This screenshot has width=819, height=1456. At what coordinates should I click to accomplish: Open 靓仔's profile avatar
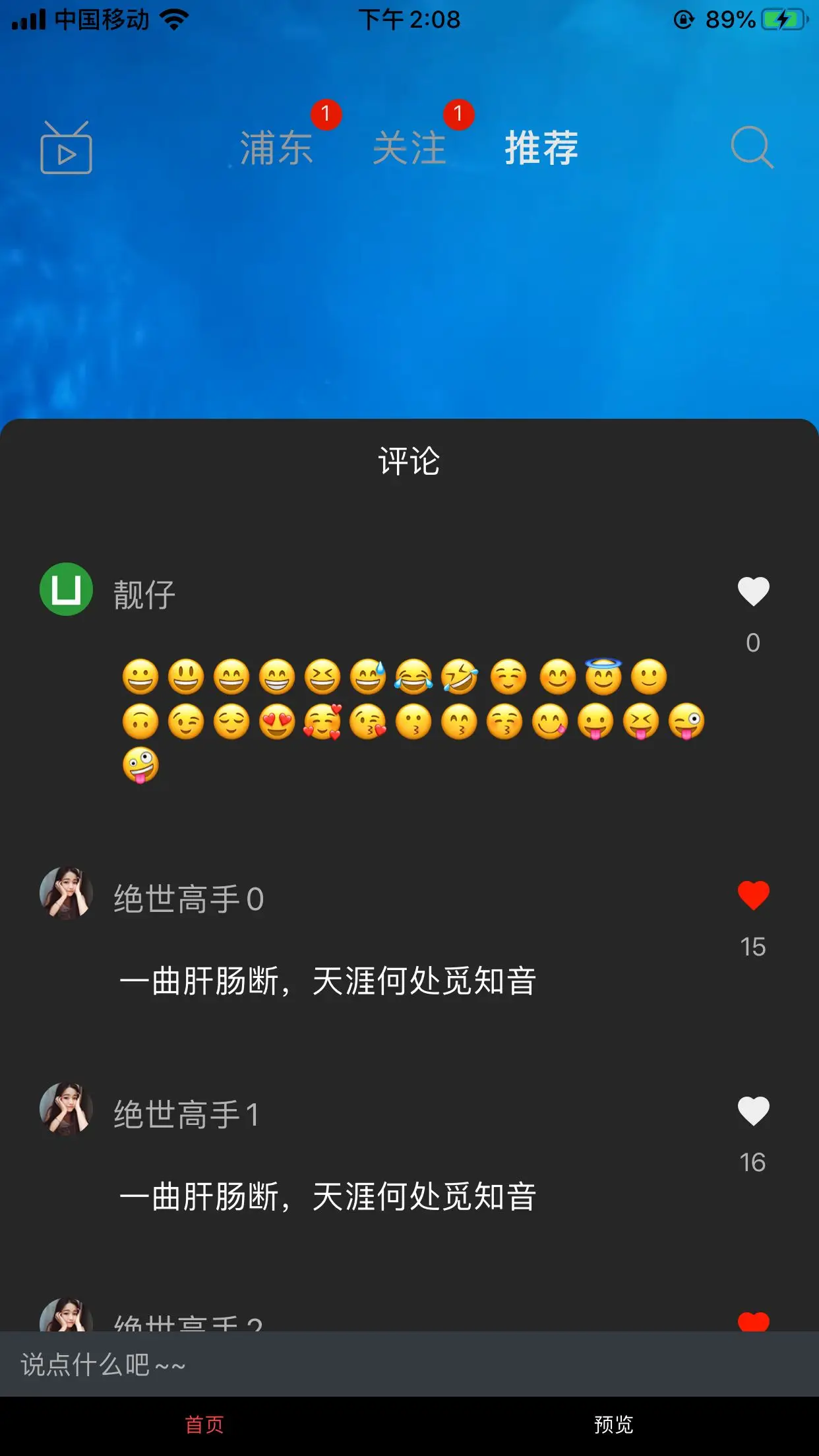66,589
